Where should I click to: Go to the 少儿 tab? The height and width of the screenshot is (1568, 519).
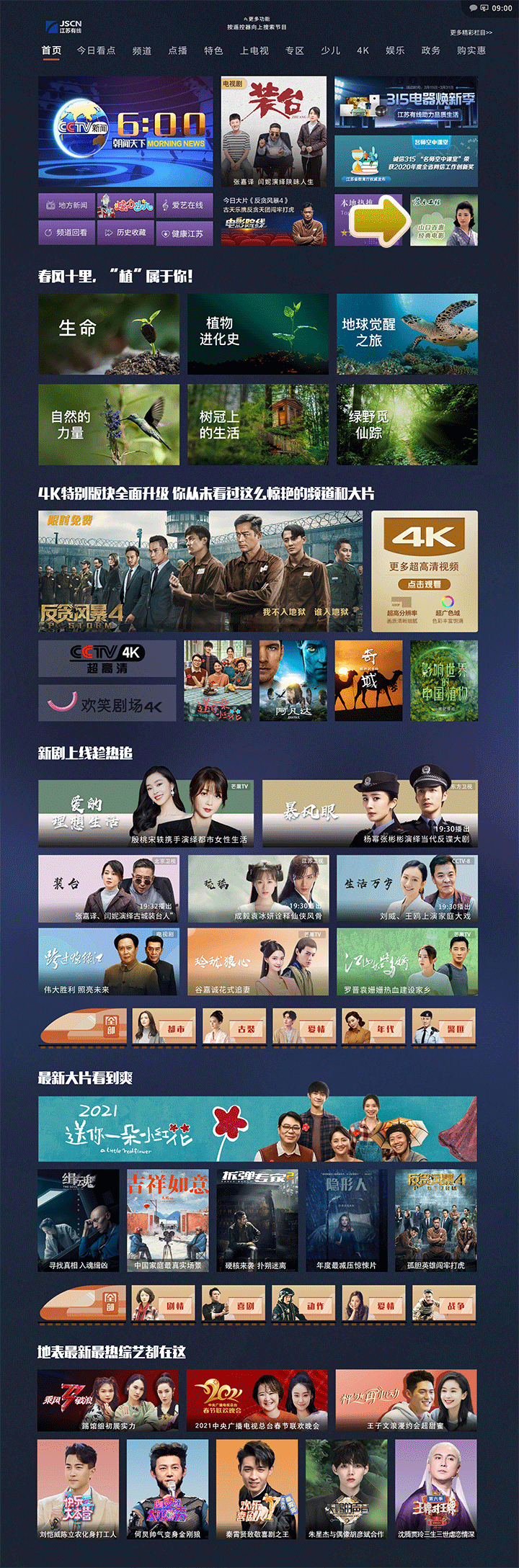click(x=330, y=50)
